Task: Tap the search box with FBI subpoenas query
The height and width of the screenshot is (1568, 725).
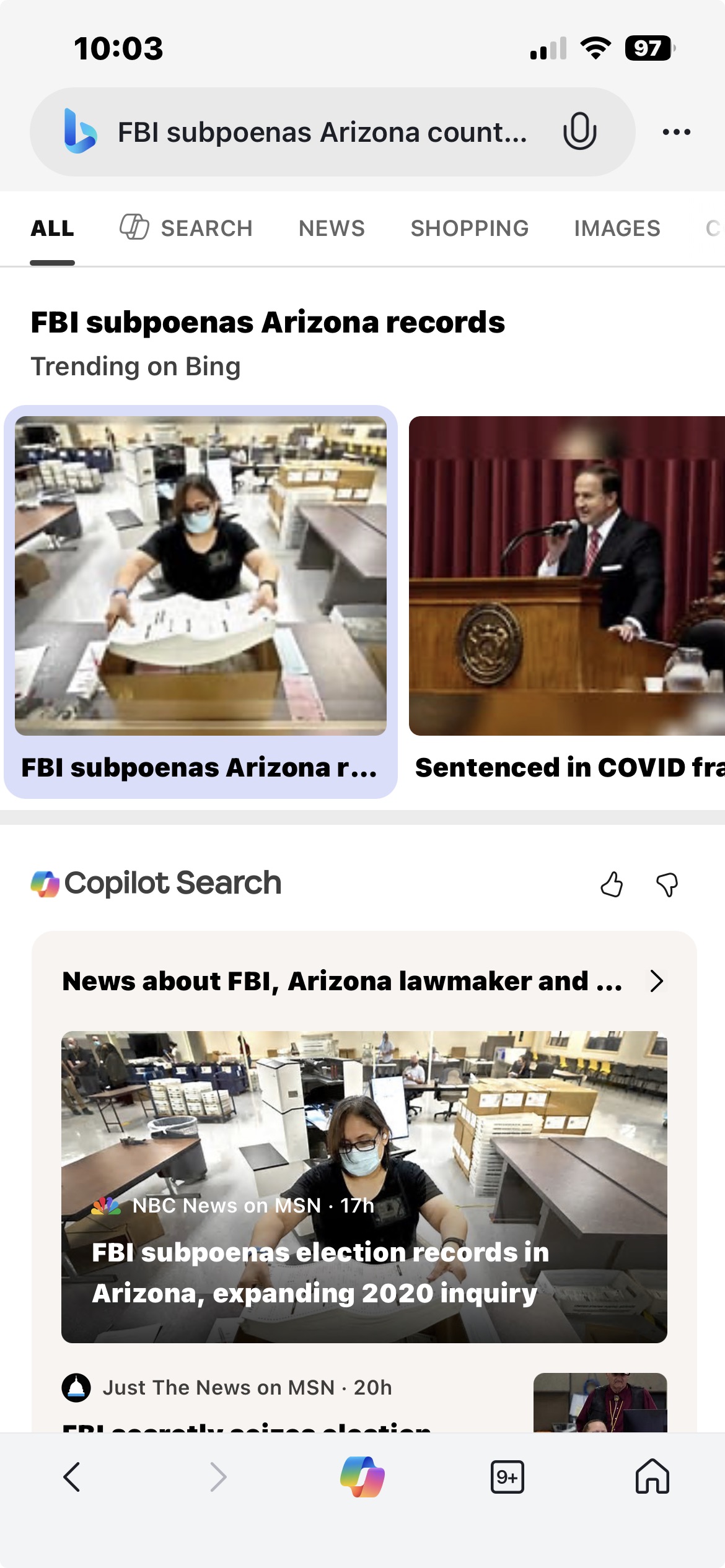Action: click(x=322, y=133)
